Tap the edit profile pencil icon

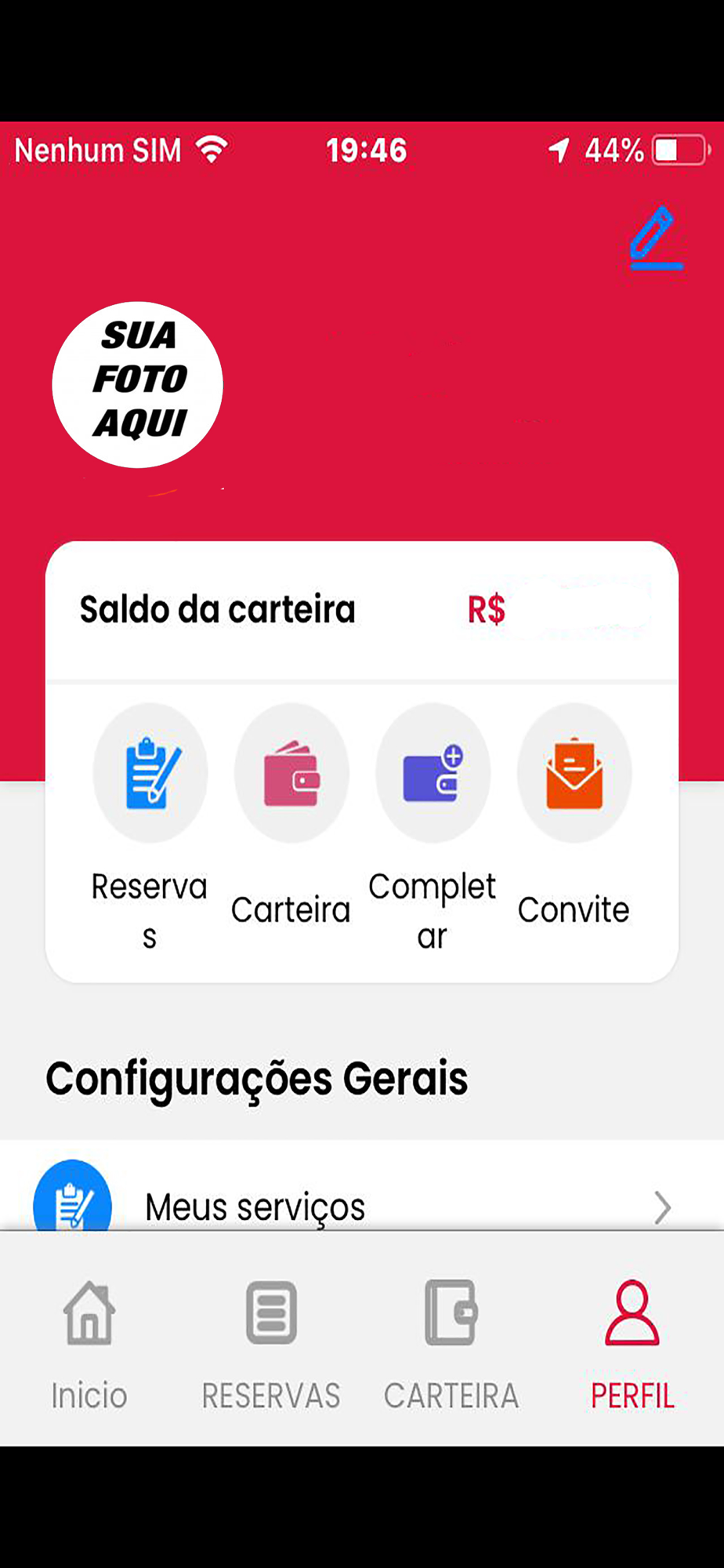(x=656, y=238)
